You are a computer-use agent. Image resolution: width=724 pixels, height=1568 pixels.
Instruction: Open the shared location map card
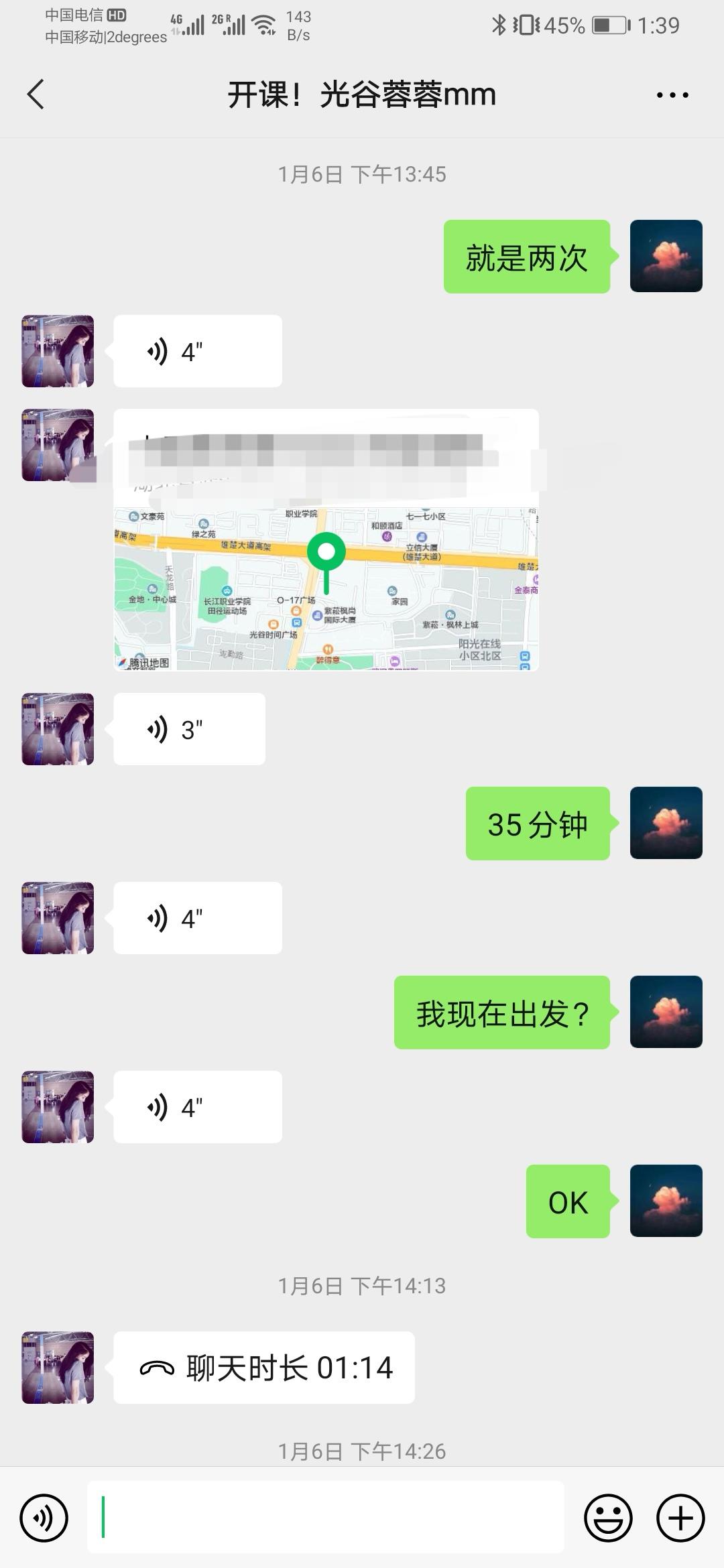tap(326, 539)
